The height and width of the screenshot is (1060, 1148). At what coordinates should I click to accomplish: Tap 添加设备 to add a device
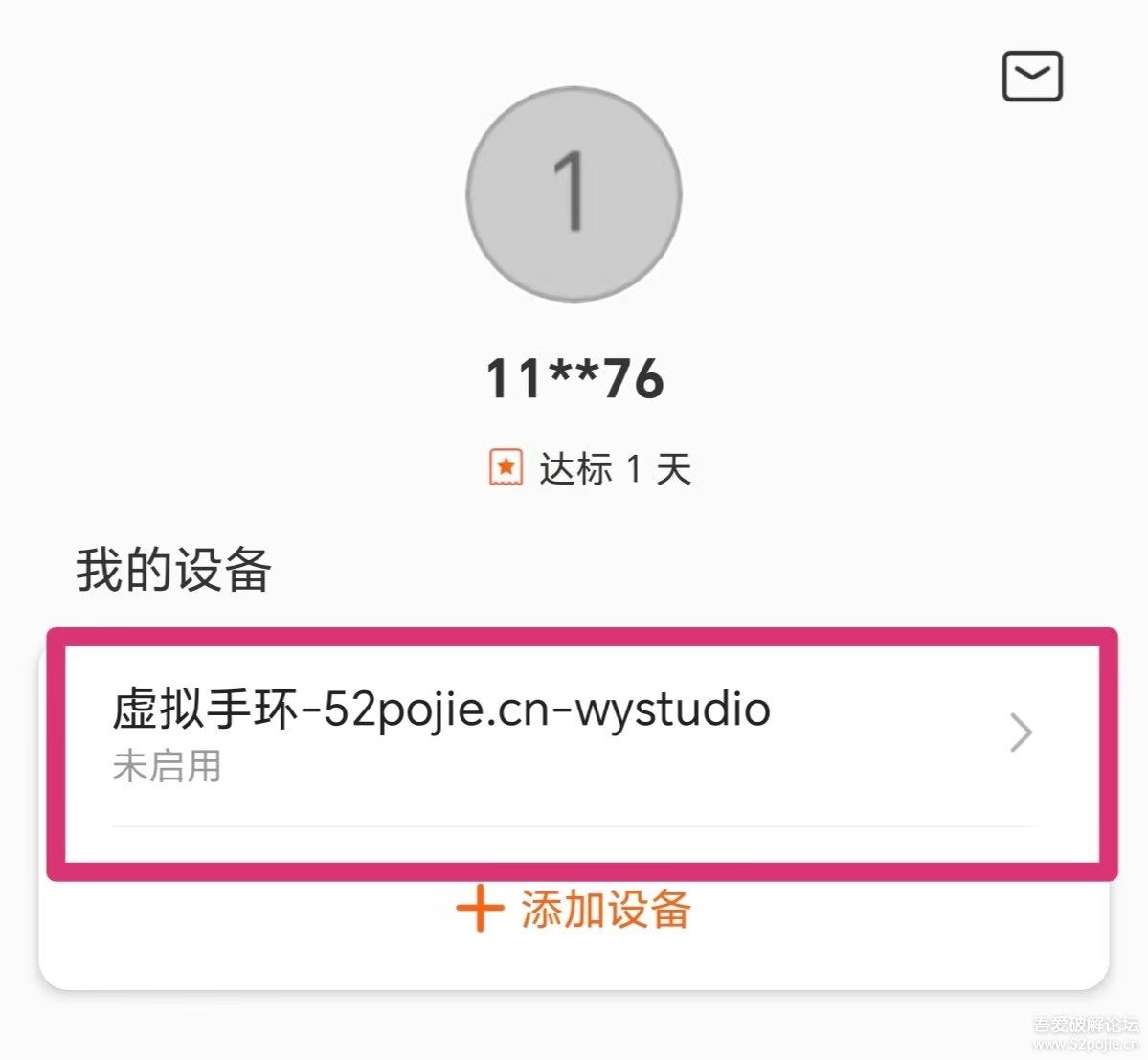tap(574, 909)
